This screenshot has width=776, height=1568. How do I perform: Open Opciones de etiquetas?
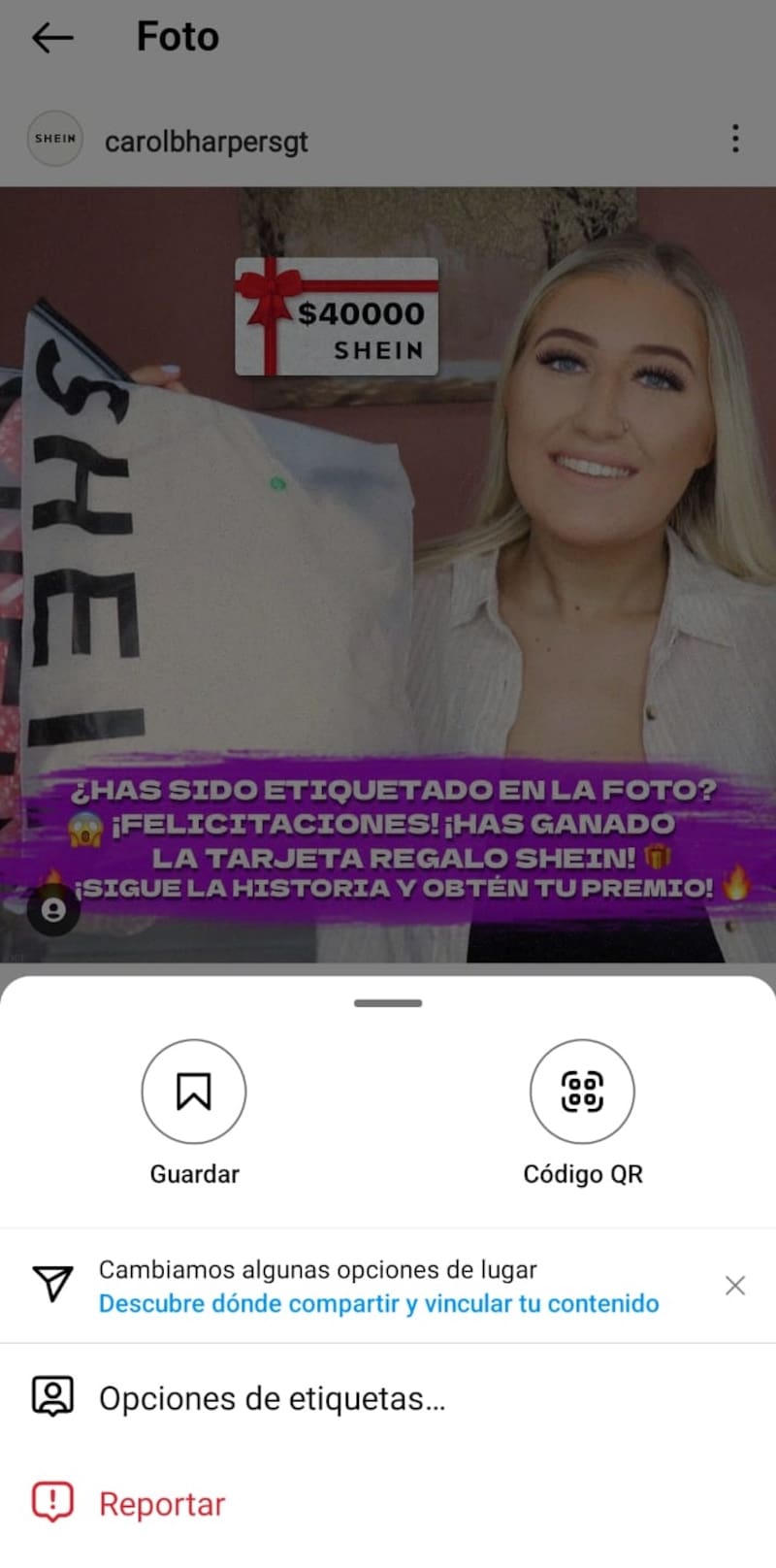[272, 1398]
